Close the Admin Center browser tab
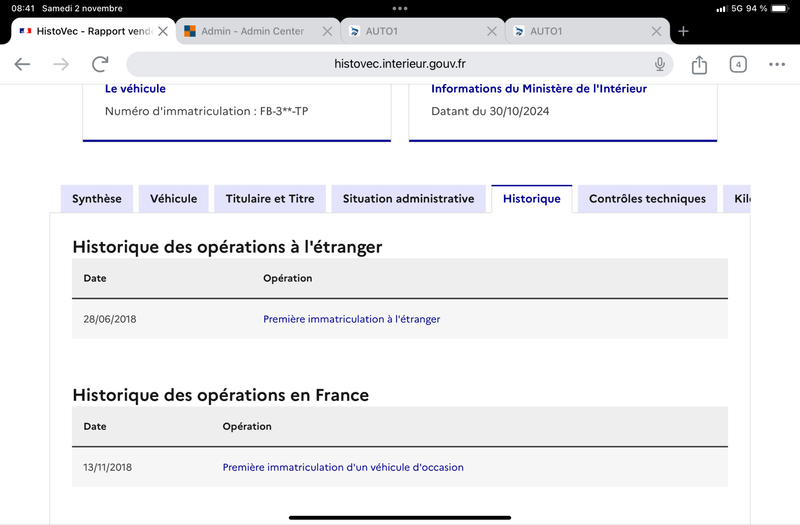Image resolution: width=800 pixels, height=525 pixels. (x=328, y=31)
